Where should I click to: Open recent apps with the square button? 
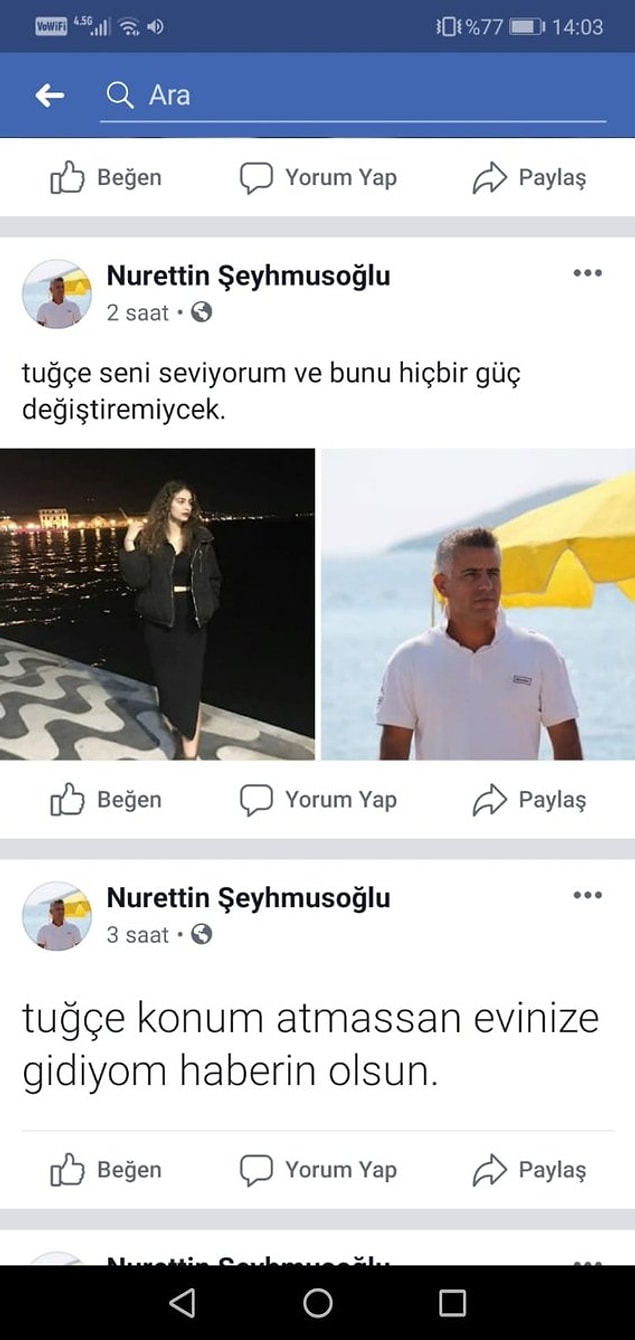(x=452, y=1302)
